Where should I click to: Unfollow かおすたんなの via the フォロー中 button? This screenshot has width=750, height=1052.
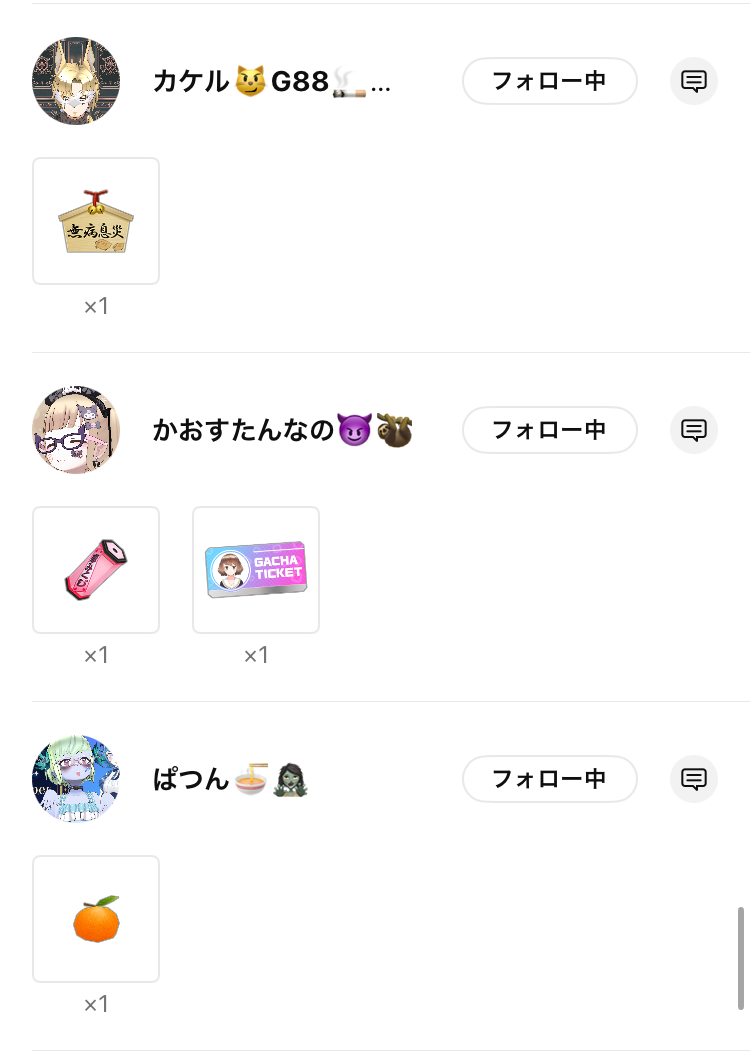[x=549, y=430]
